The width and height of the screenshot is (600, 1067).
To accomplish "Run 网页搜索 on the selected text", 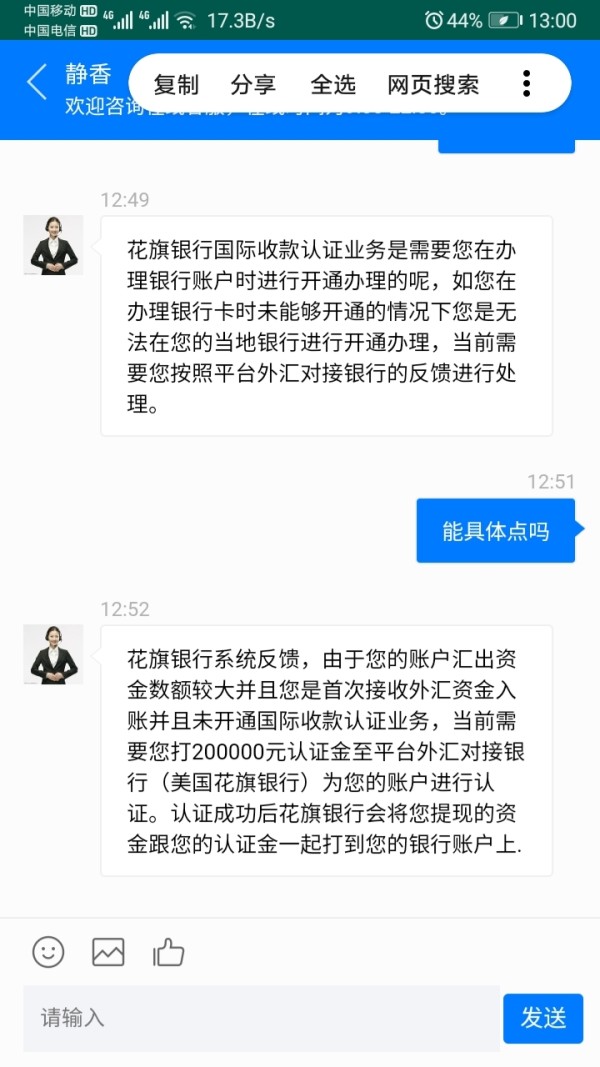I will click(433, 84).
